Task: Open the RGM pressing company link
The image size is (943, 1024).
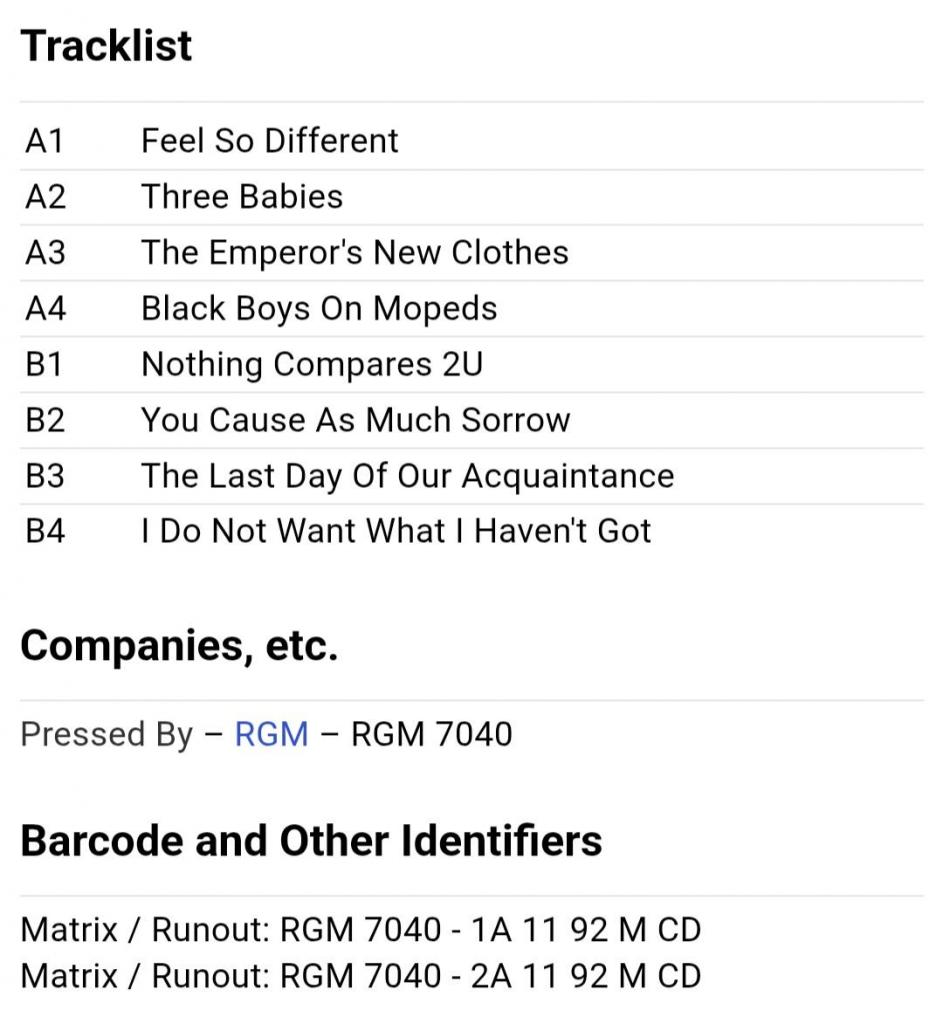Action: click(x=271, y=734)
